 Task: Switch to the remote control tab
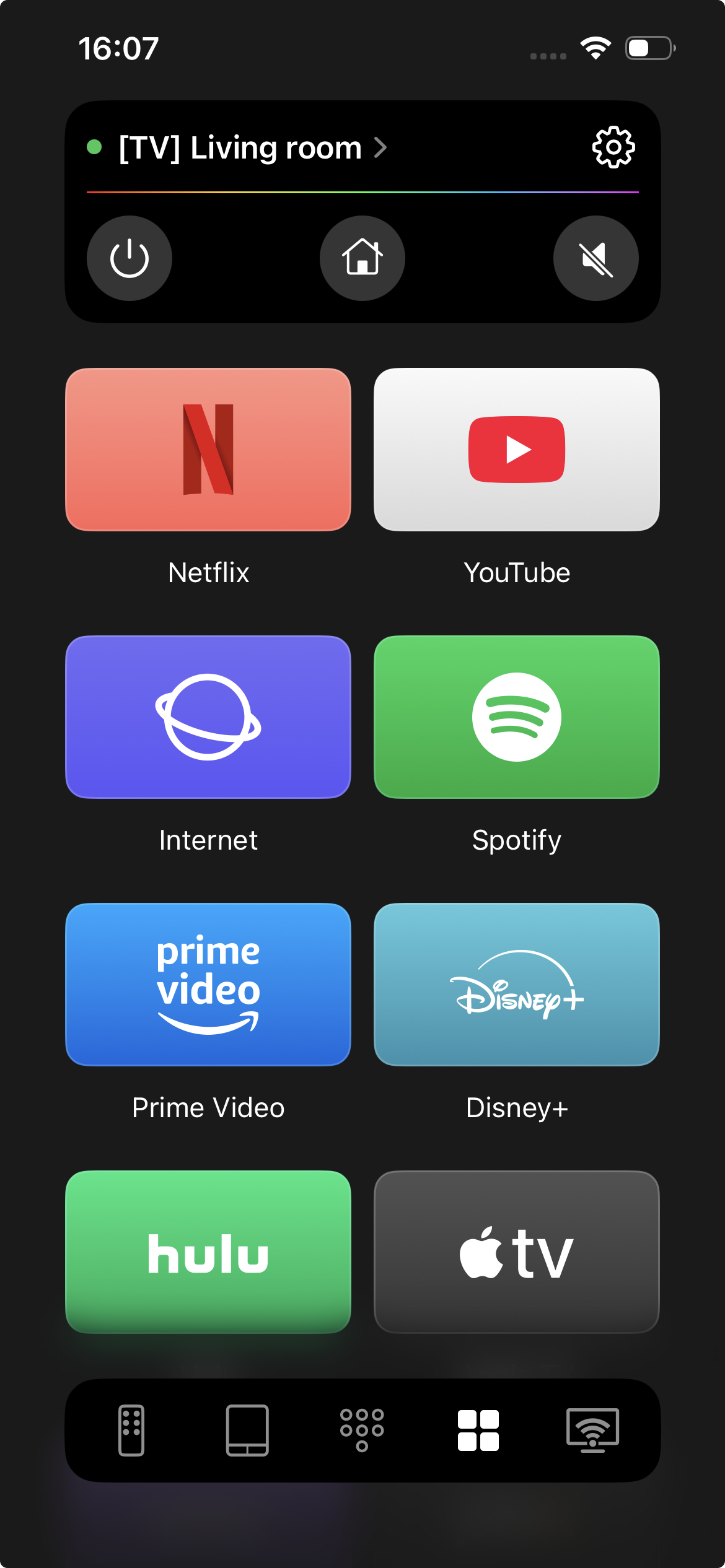[x=131, y=1431]
